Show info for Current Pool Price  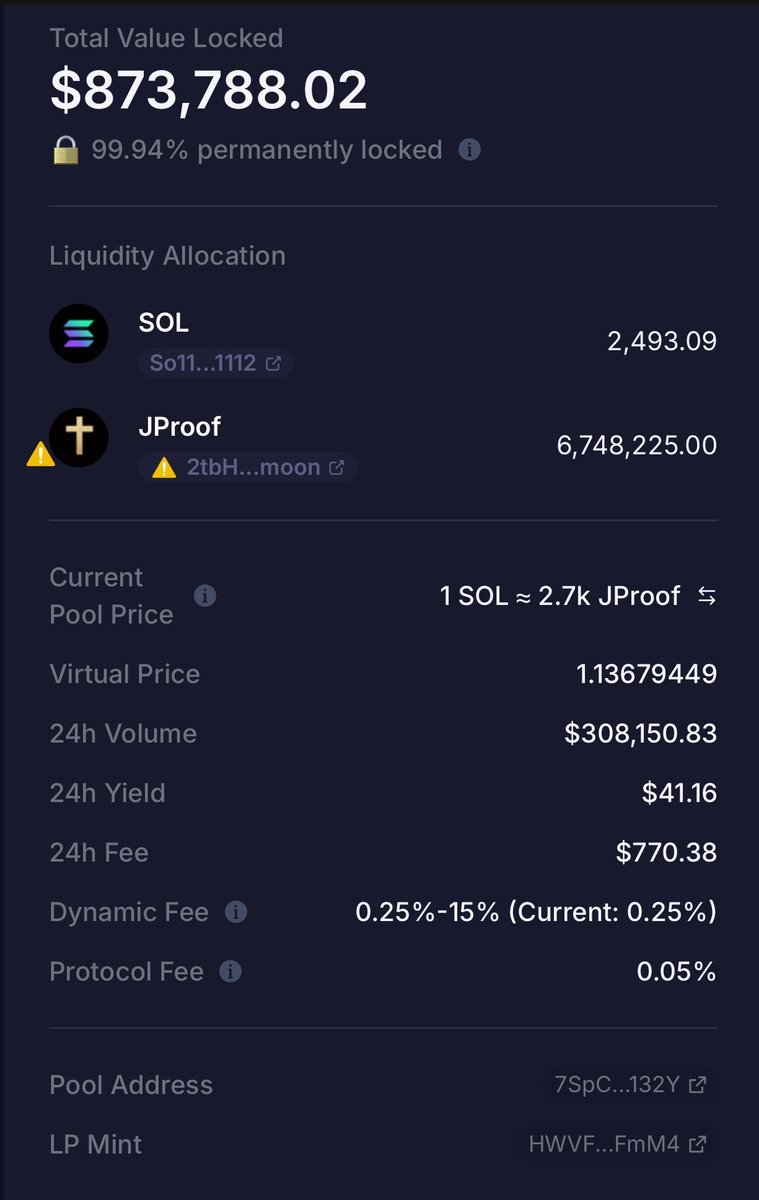tap(205, 596)
